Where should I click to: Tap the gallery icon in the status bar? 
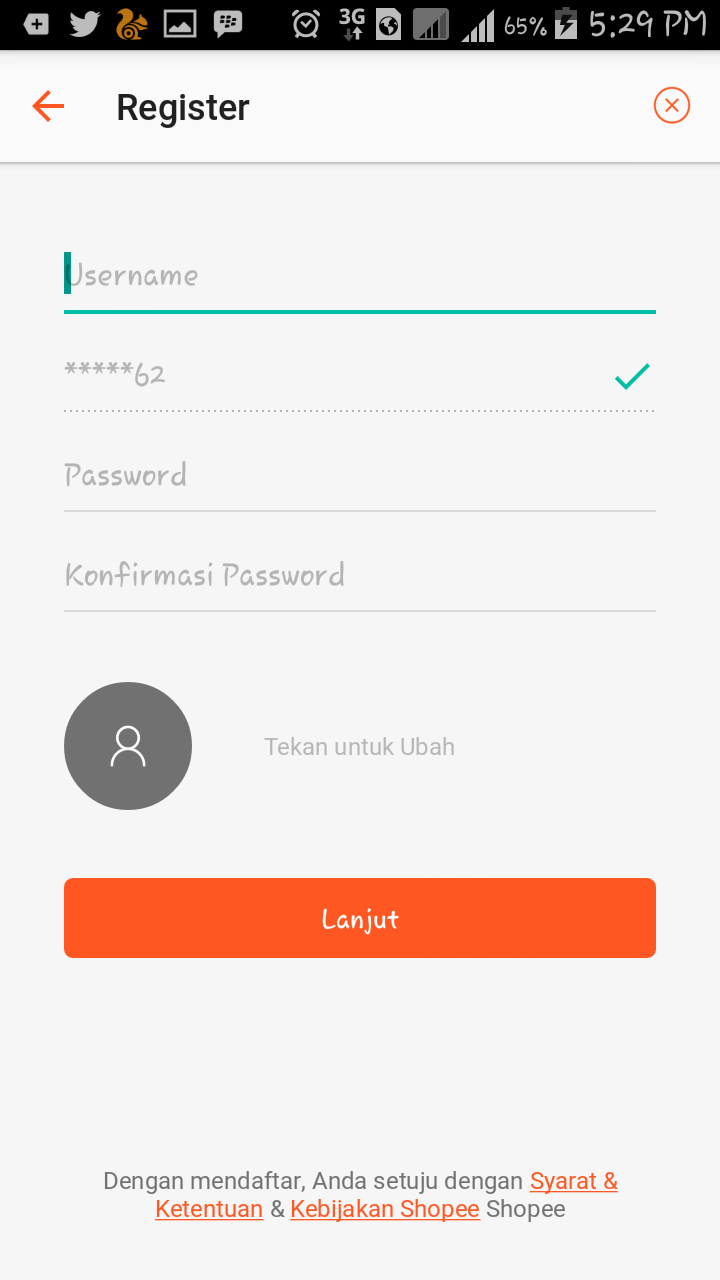tap(180, 22)
